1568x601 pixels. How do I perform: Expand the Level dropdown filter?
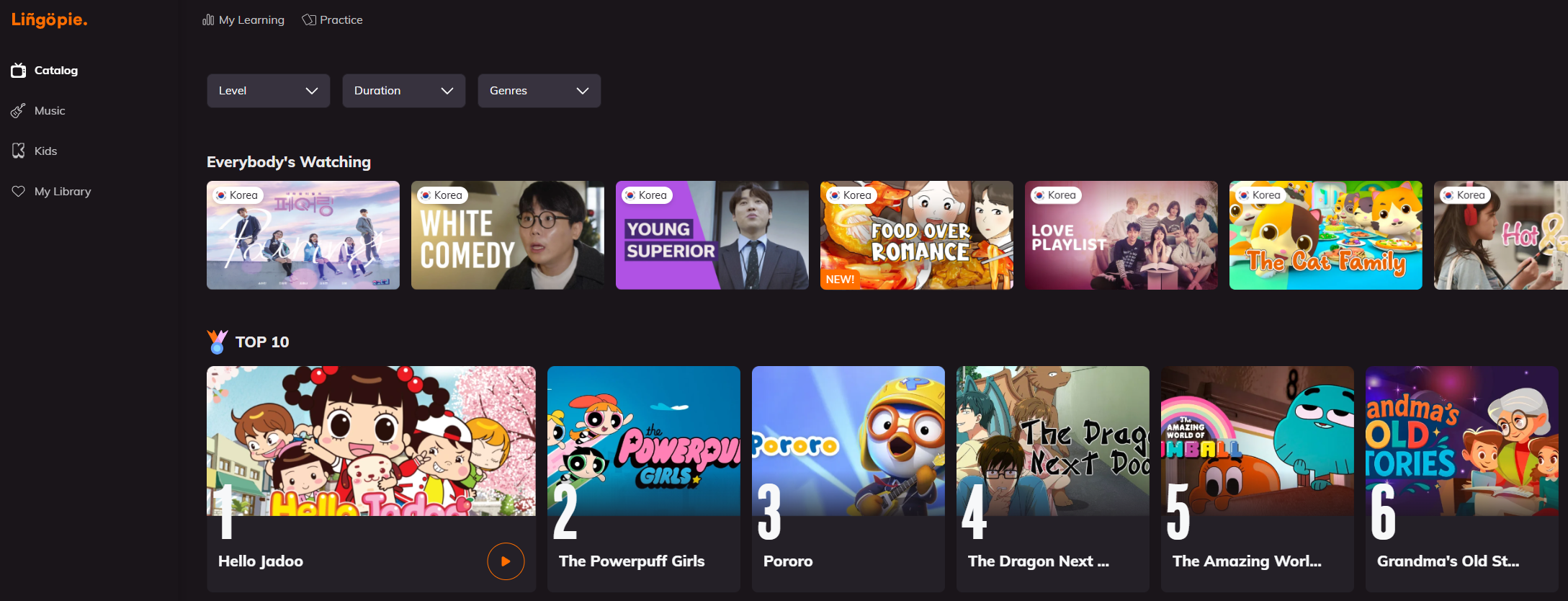(x=268, y=91)
